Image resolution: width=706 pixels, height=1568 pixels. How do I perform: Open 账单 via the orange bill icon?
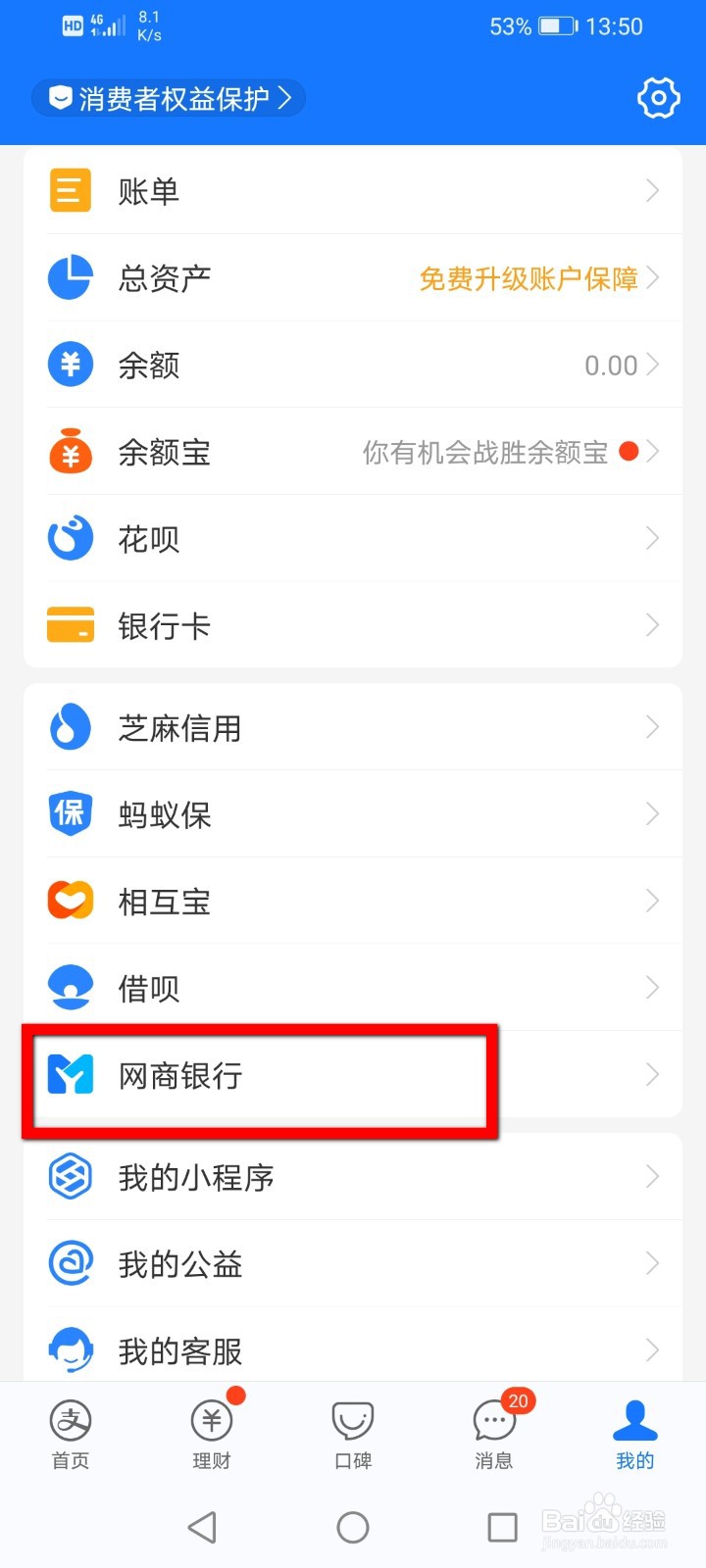coord(69,190)
